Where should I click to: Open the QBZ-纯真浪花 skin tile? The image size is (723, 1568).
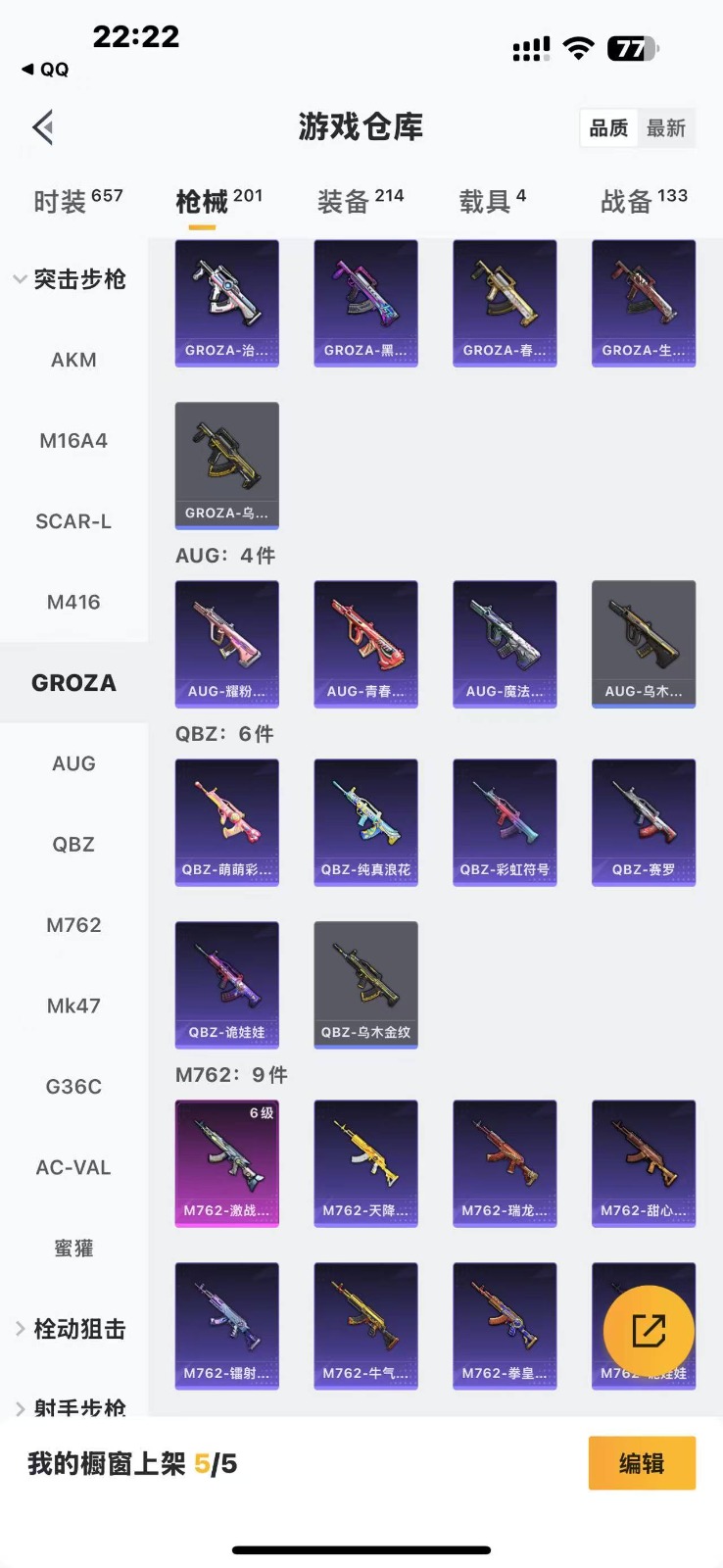[x=365, y=822]
